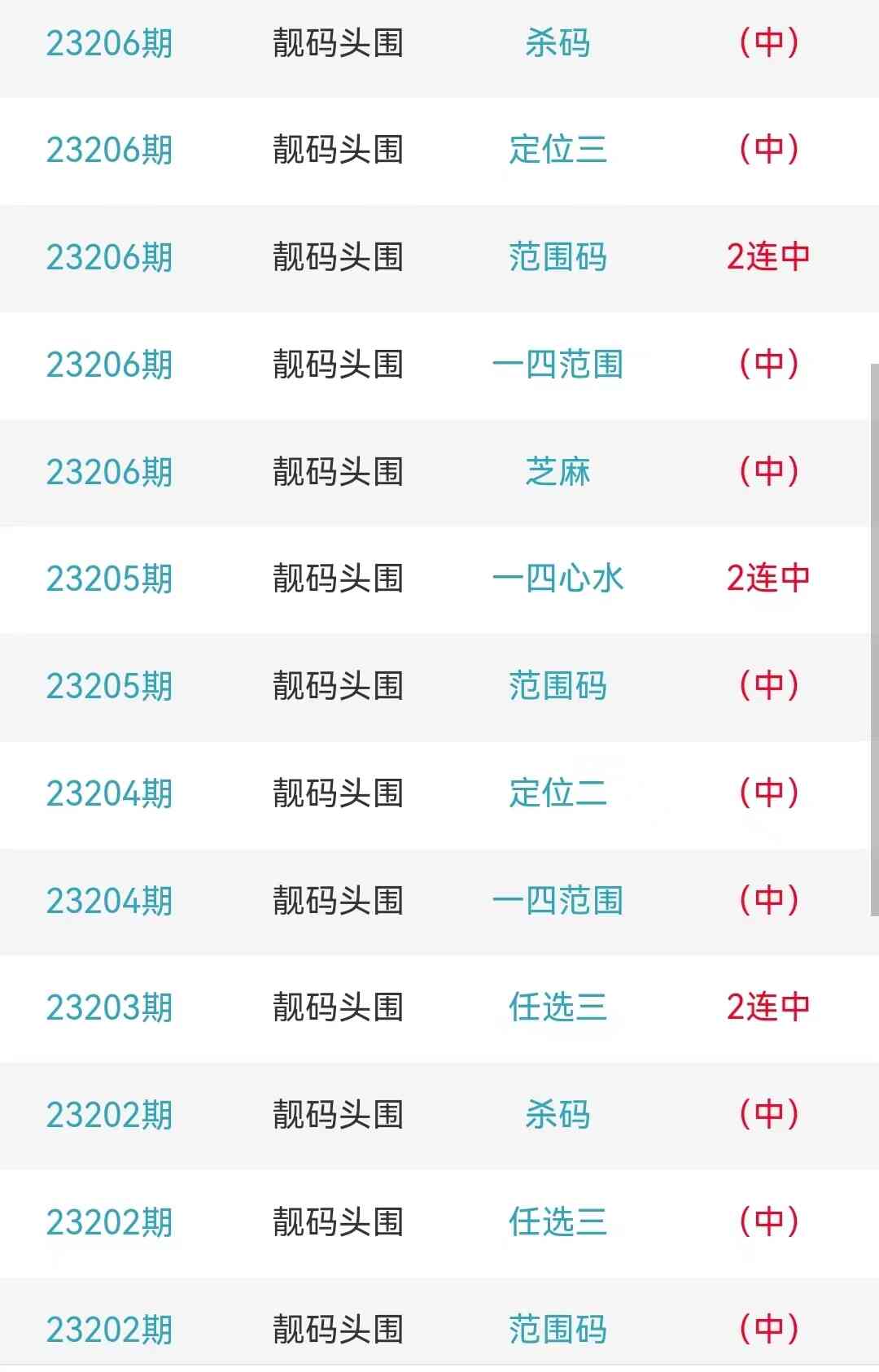
Task: View the 23205期 范围码 row
Action: coord(558,686)
